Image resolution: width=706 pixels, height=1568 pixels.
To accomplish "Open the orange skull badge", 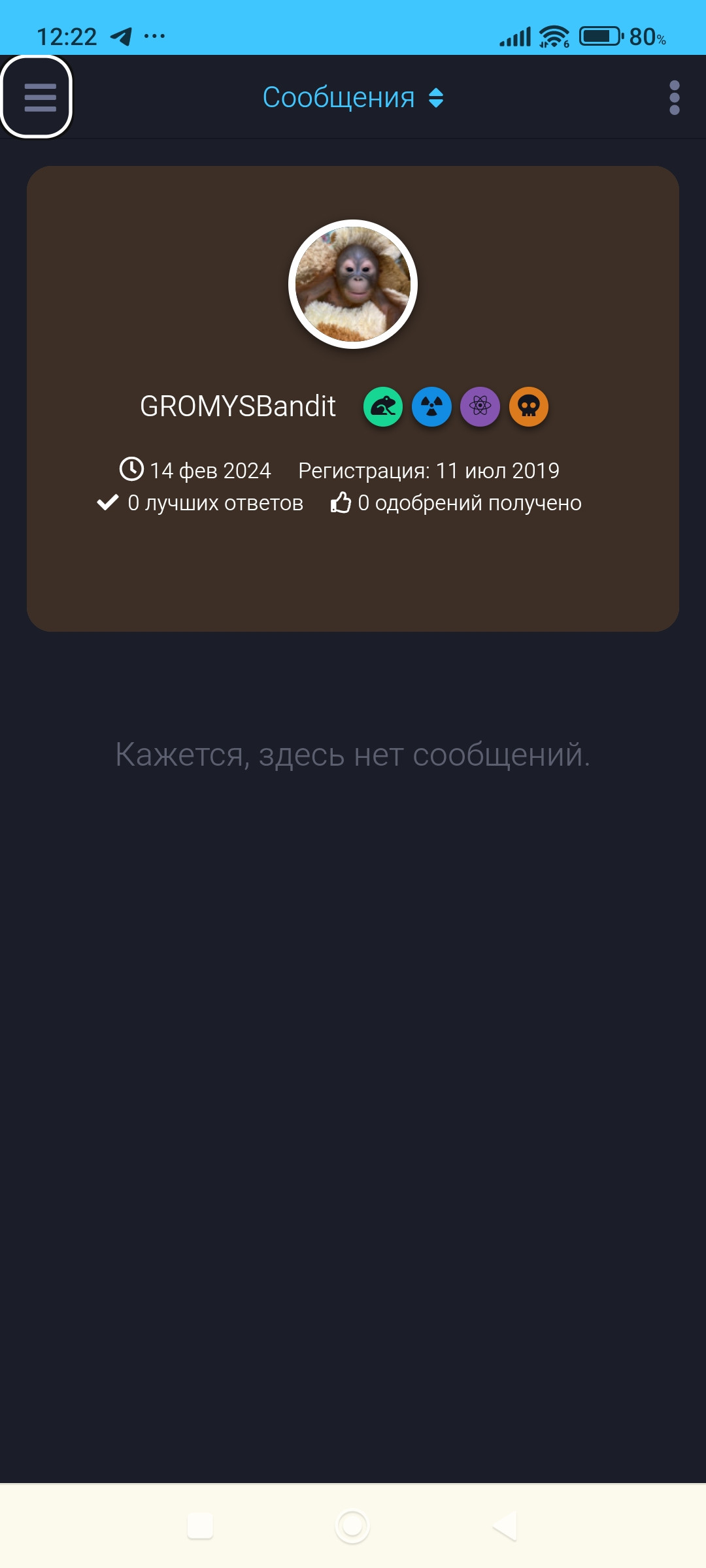I will (x=528, y=406).
